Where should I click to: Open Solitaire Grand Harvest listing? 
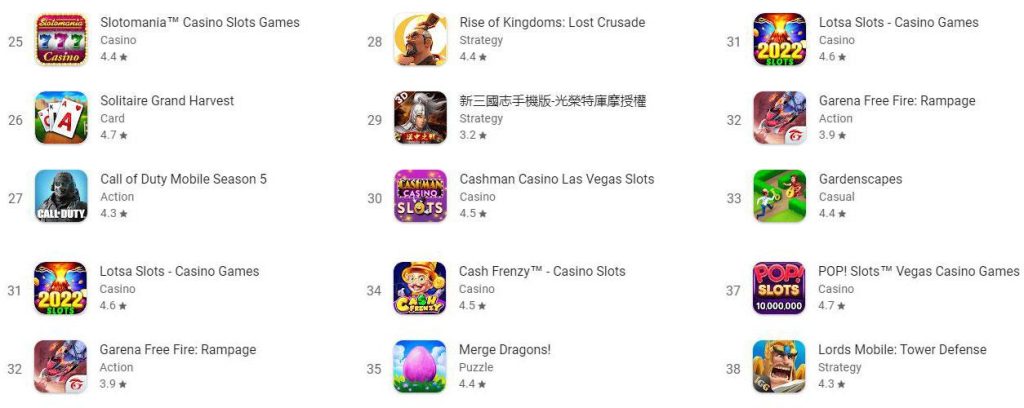167,101
